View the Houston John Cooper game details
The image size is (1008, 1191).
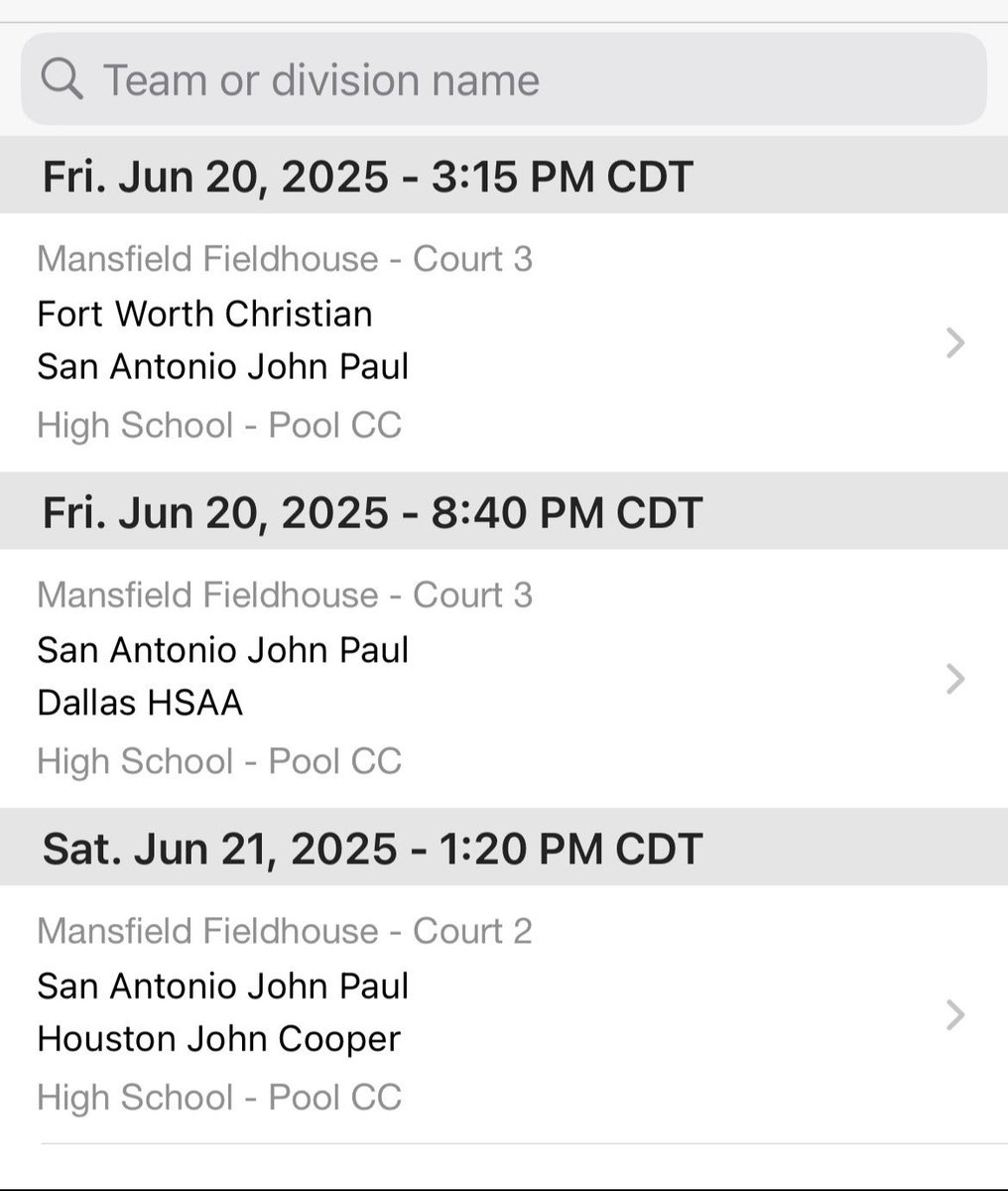pyautogui.click(x=503, y=1013)
